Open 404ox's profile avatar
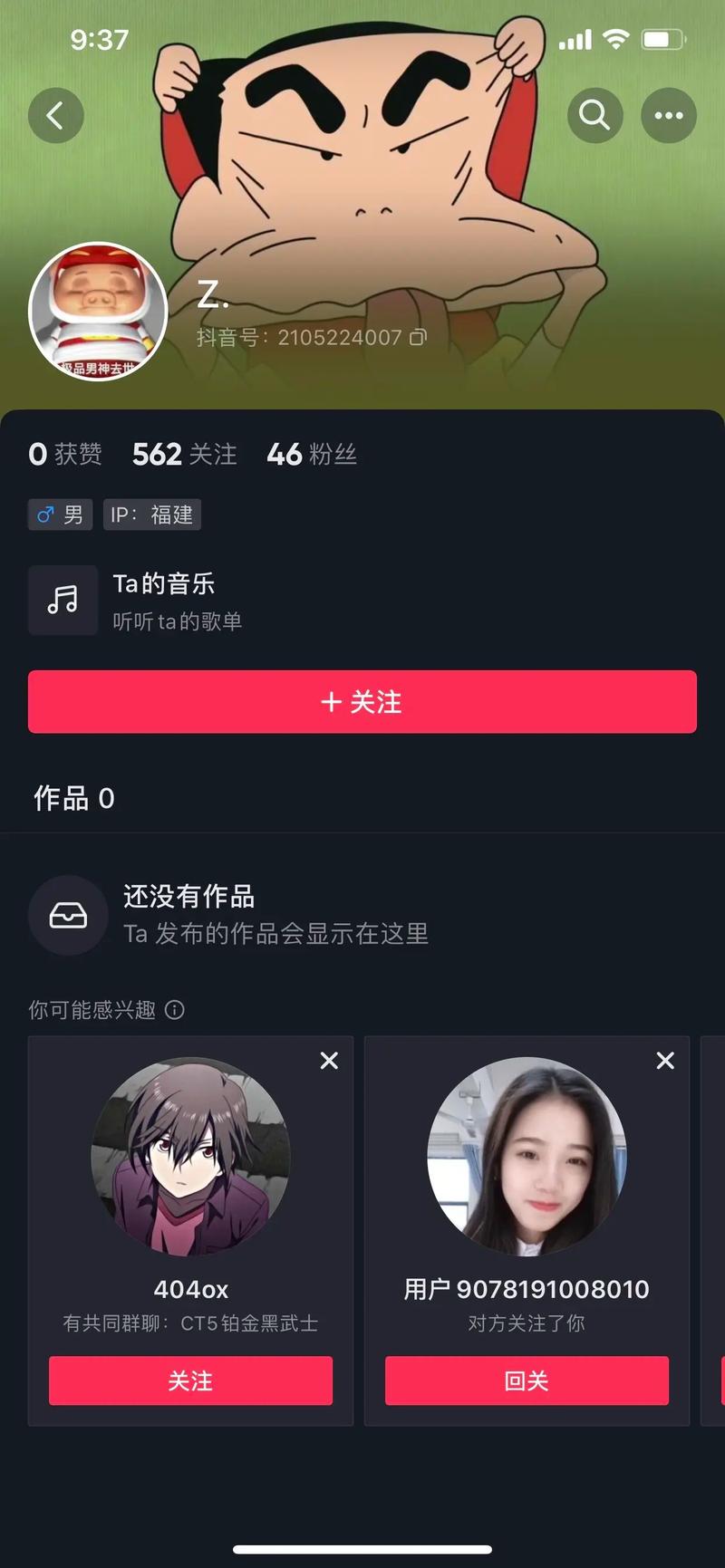This screenshot has width=725, height=1568. [190, 1157]
